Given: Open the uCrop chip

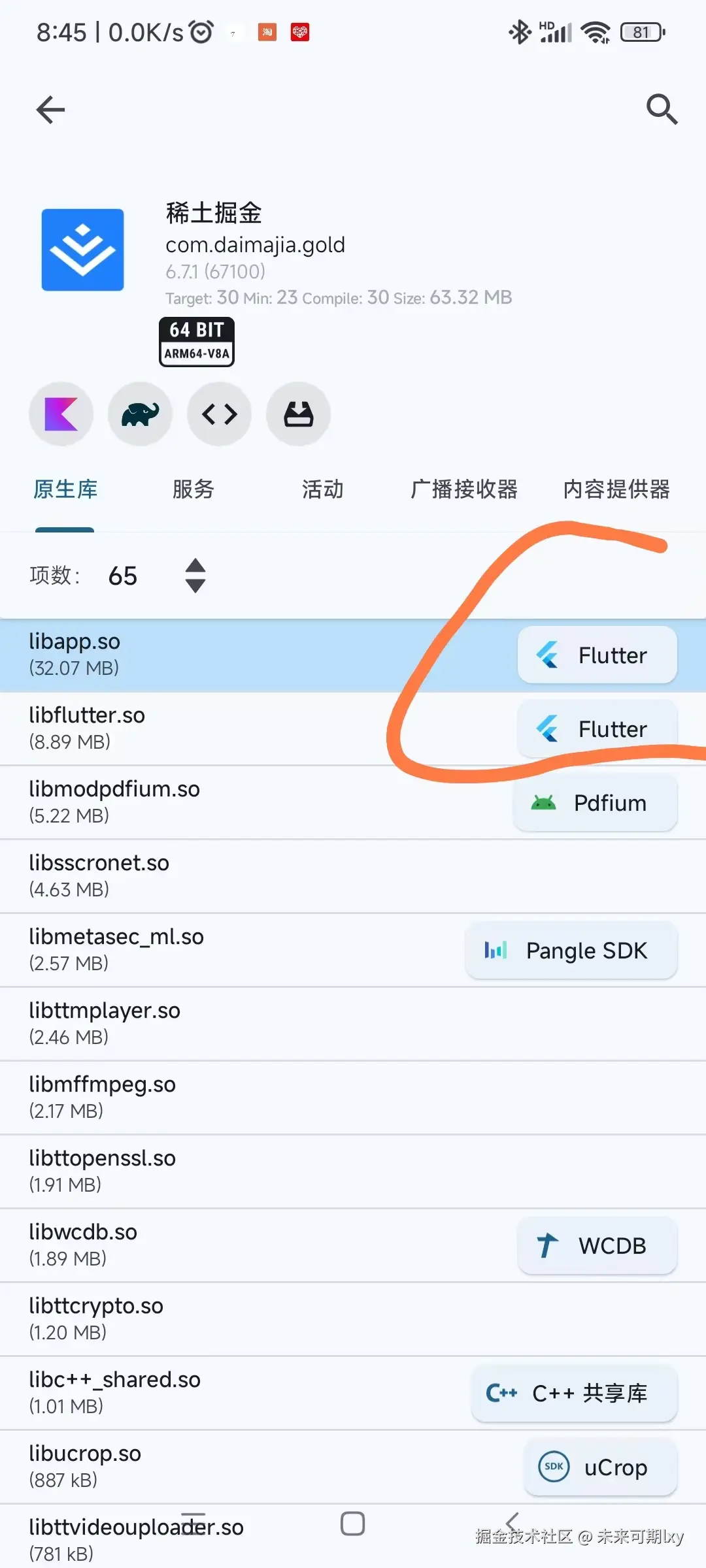Looking at the screenshot, I should coord(599,1467).
